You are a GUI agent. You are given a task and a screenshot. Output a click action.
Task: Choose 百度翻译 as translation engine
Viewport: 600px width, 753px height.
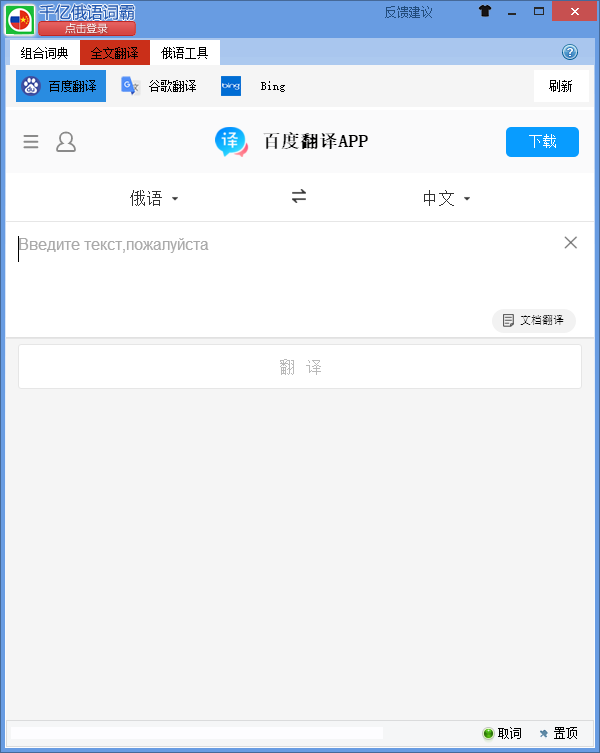(x=61, y=86)
